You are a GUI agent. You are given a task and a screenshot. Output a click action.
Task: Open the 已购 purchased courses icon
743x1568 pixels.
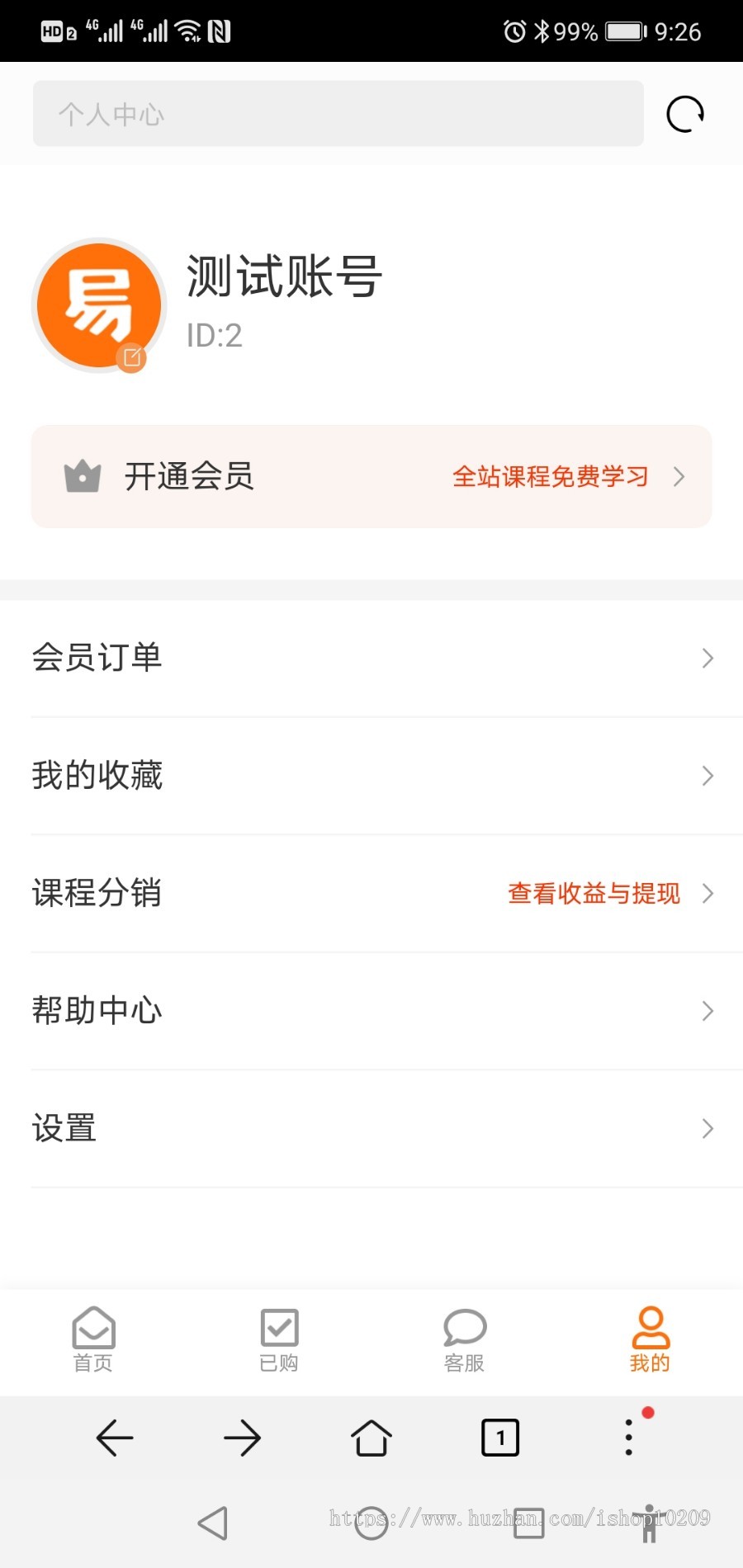click(278, 1329)
